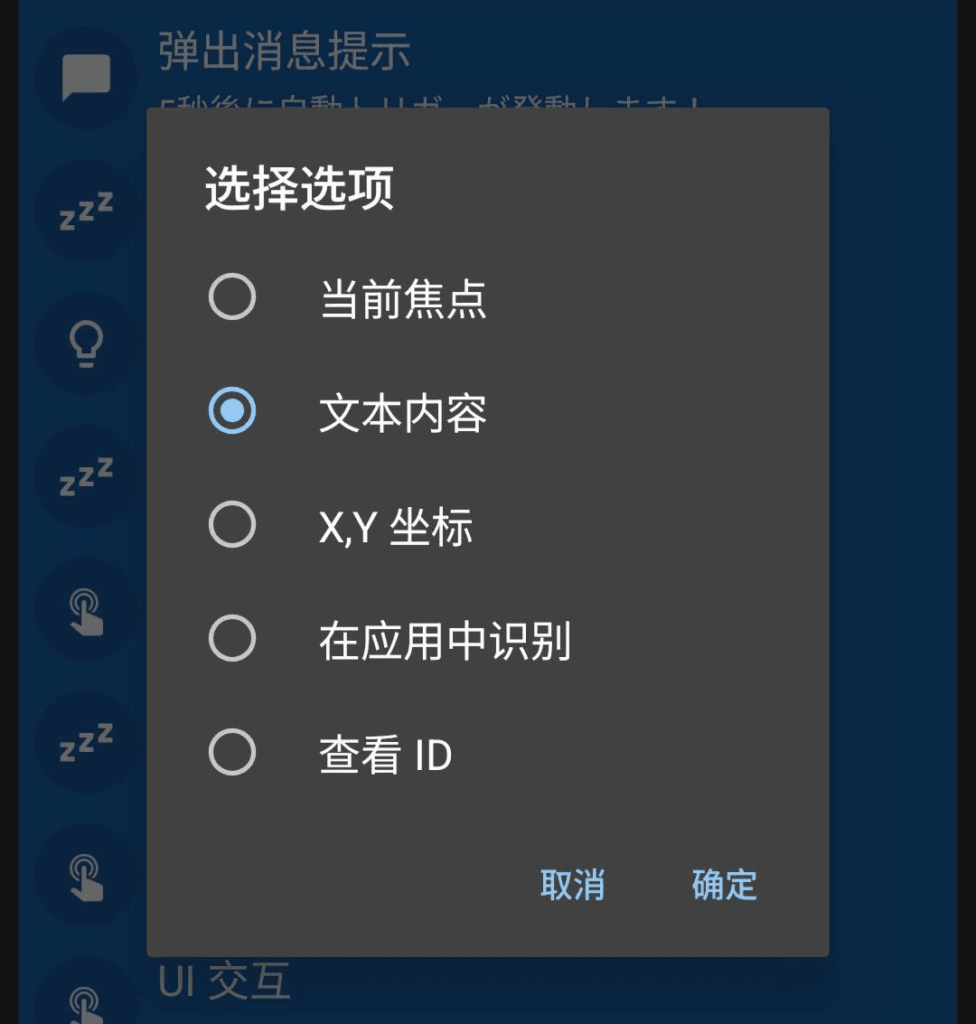Screen dimensions: 976x1024
Task: Confirm the selection with 确定
Action: [x=724, y=885]
